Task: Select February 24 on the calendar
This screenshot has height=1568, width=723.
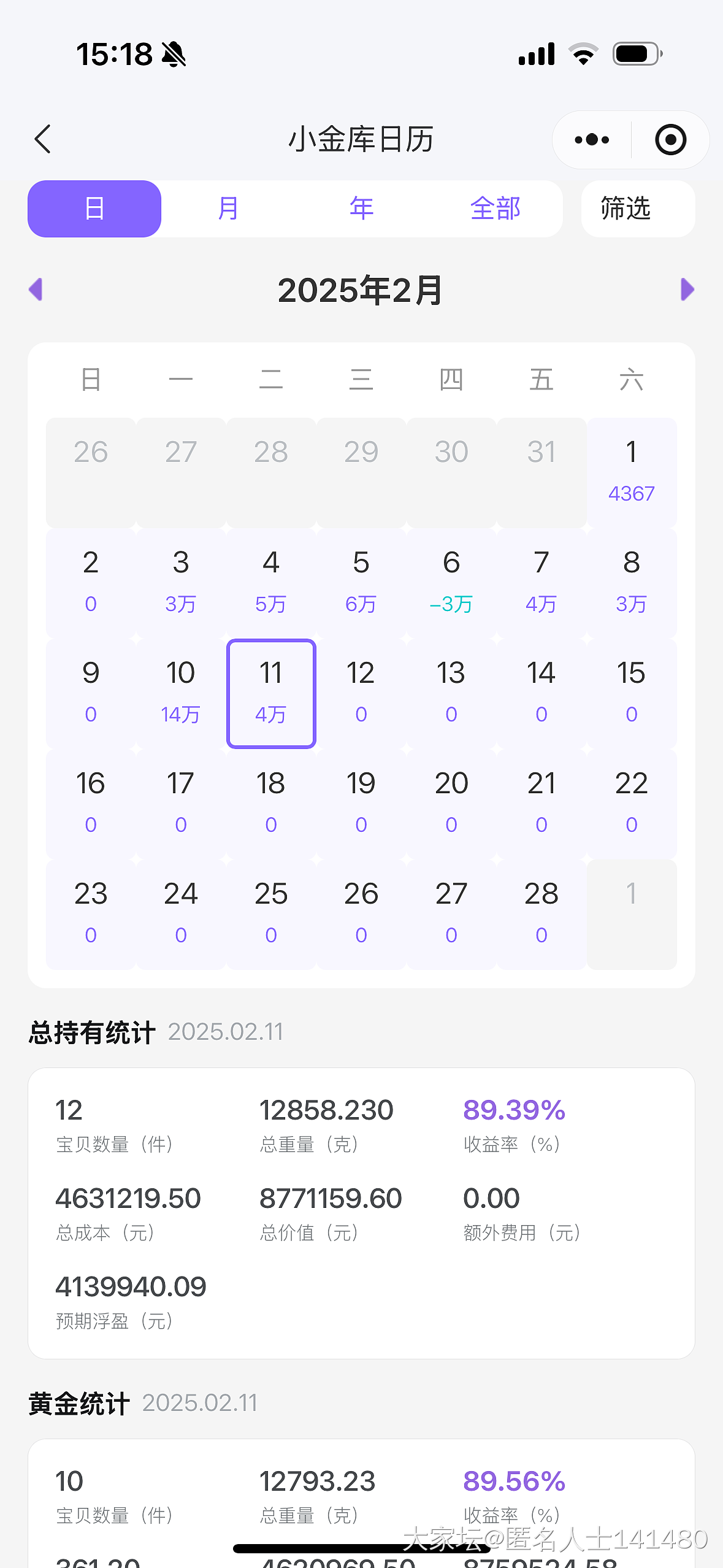Action: (x=181, y=914)
